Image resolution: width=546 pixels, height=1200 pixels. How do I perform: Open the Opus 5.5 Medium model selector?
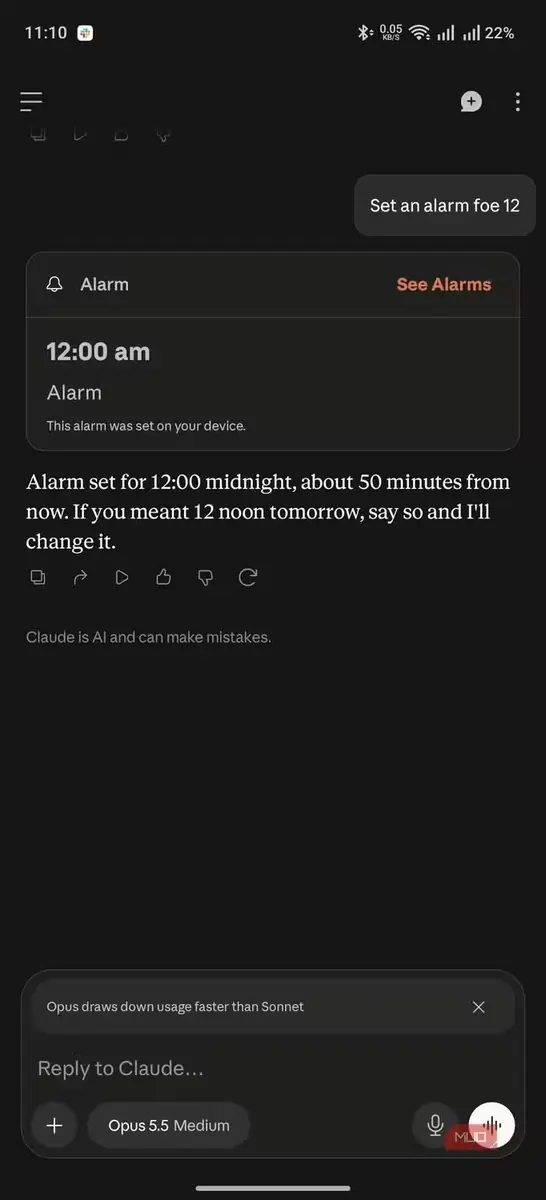[169, 1125]
